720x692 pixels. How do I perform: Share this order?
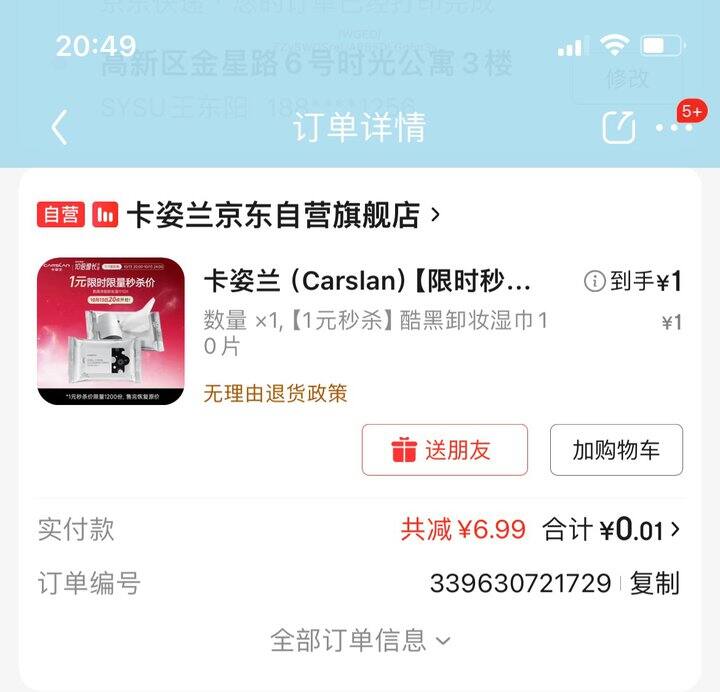[x=619, y=127]
